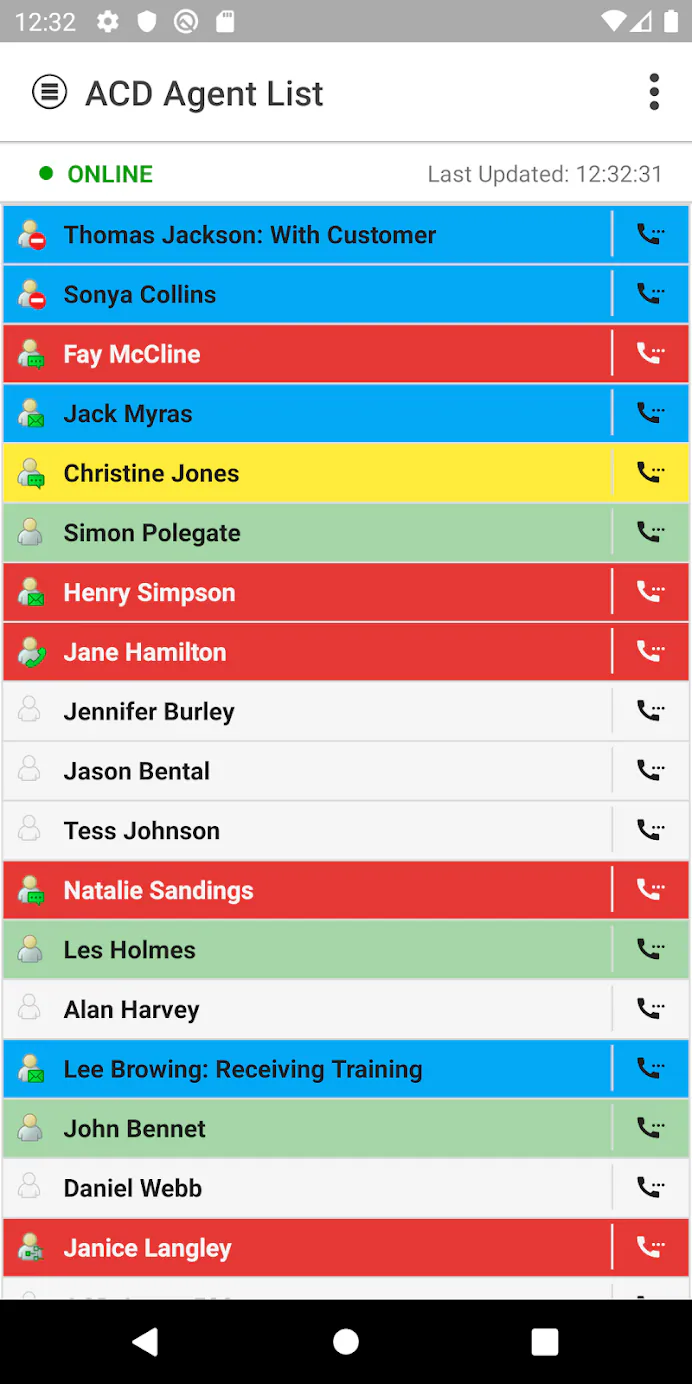Tap the call icon for Fay McCline
This screenshot has width=692, height=1384.
coord(651,354)
